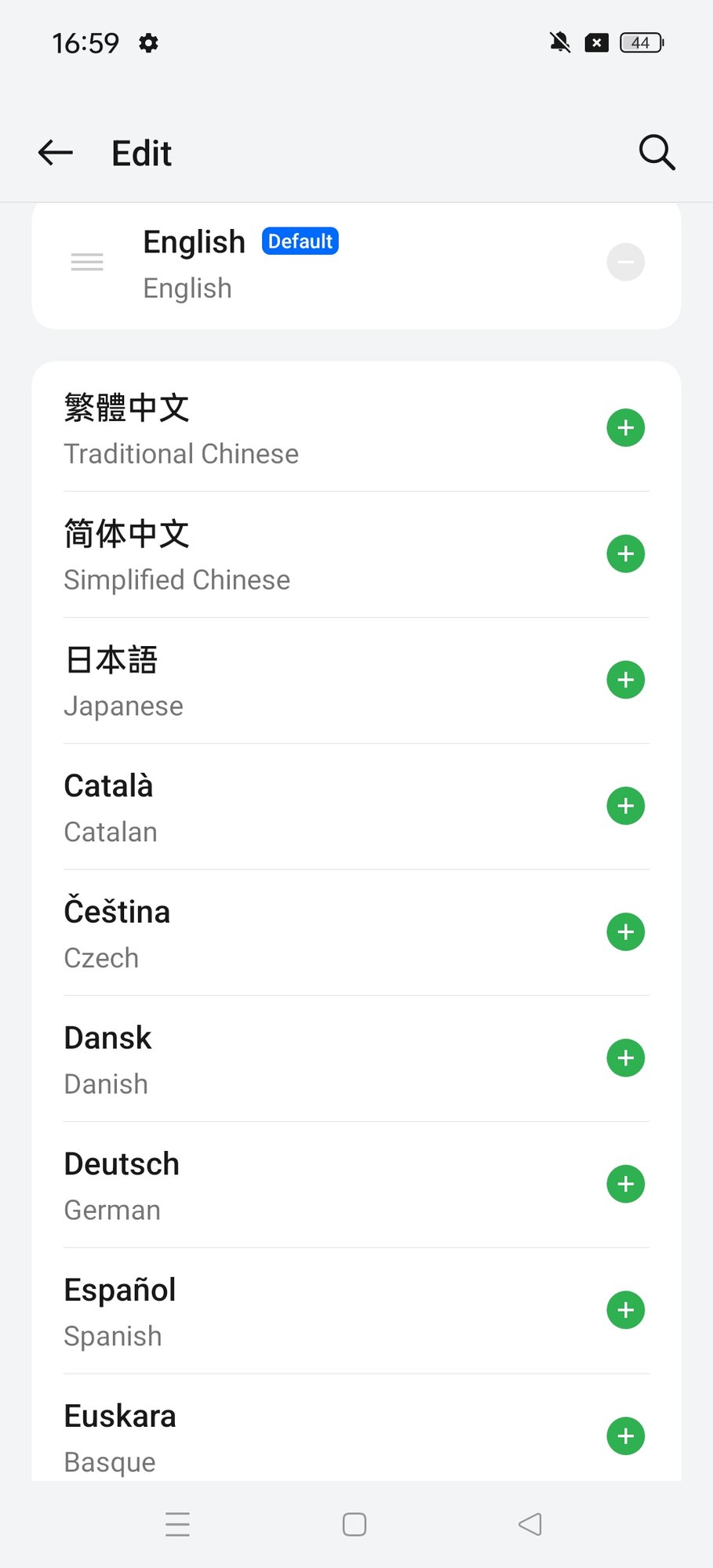Tap the system home button
The image size is (713, 1568).
(355, 1524)
